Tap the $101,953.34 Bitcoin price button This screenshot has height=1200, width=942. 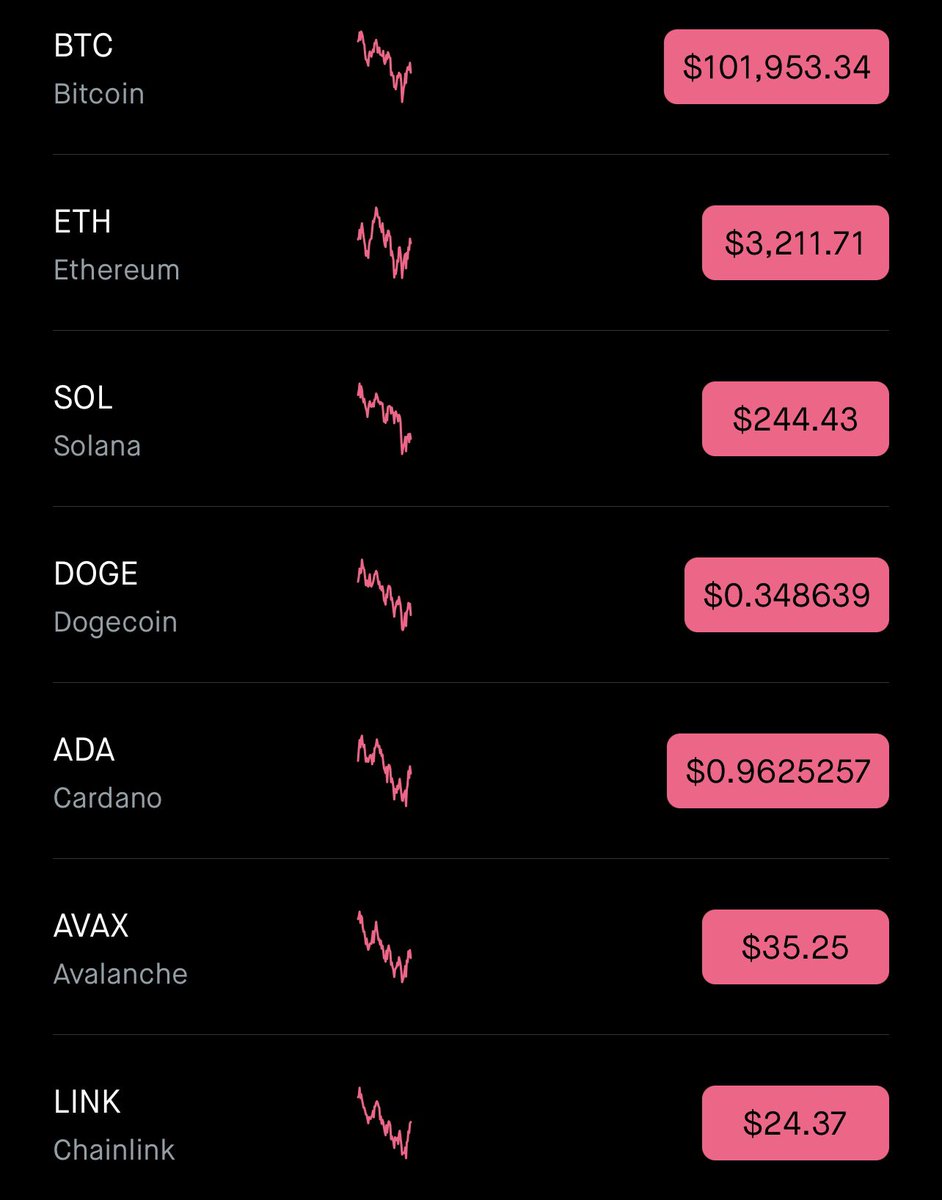[x=776, y=67]
